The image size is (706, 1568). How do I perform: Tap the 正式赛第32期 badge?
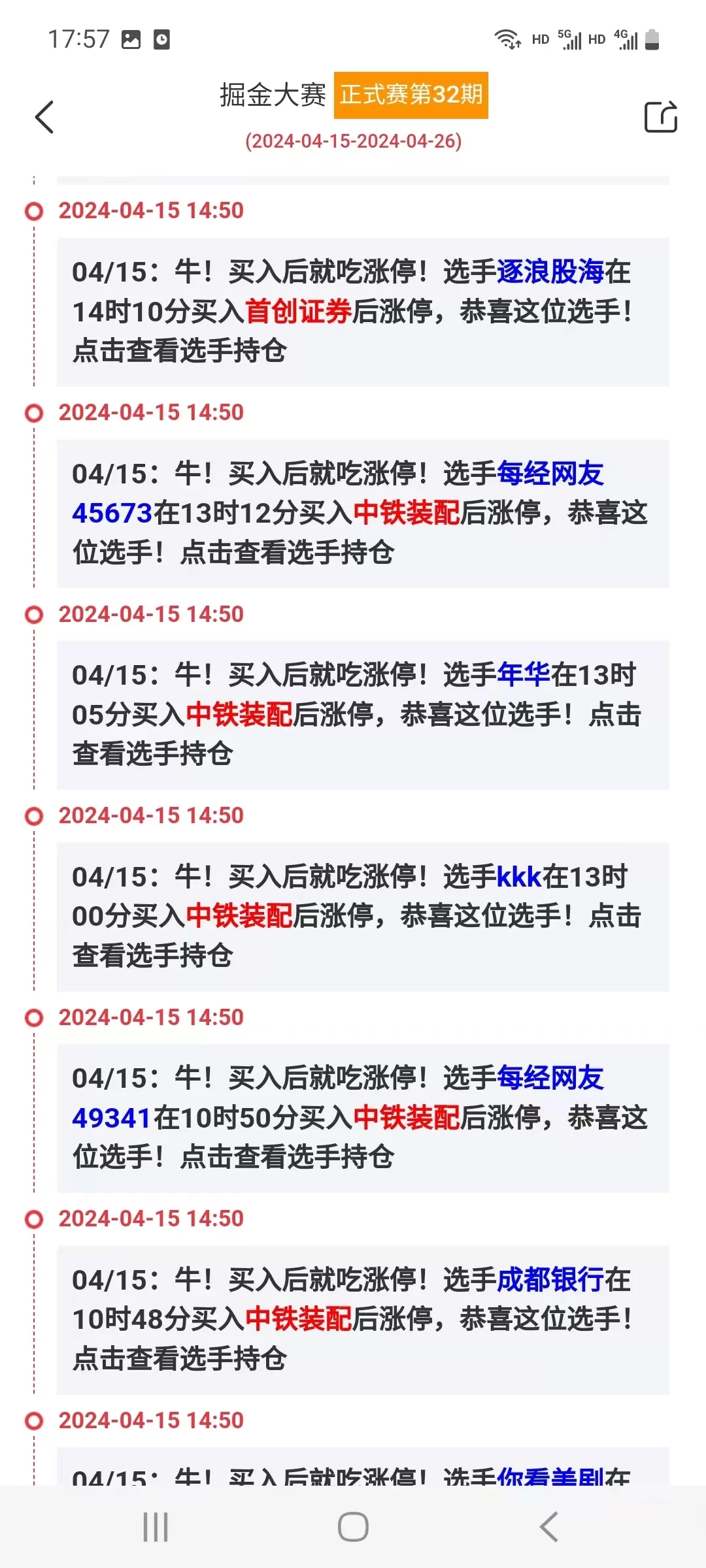(410, 95)
